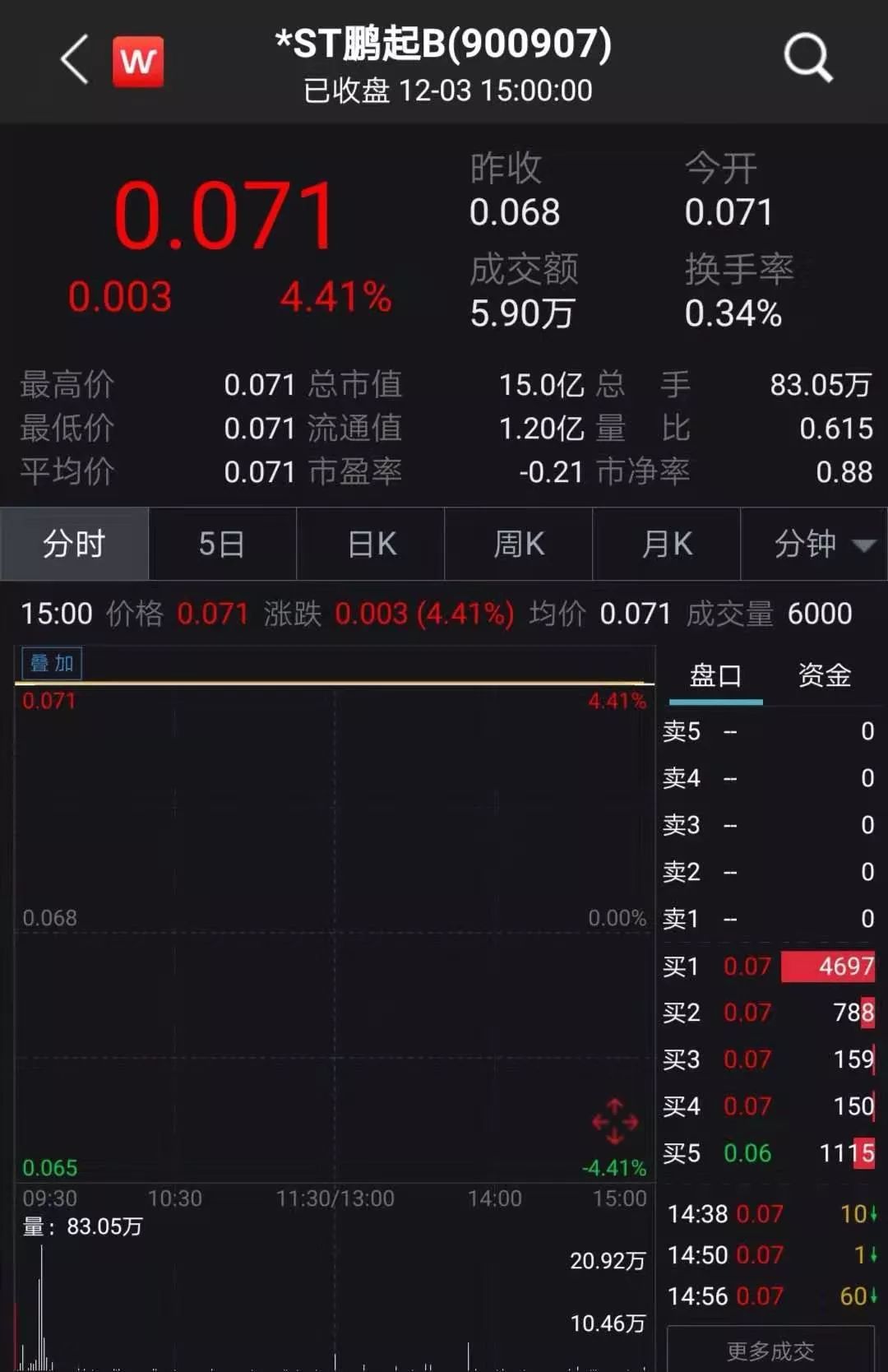Switch to the 5日 chart tab
The height and width of the screenshot is (1372, 888).
click(x=222, y=545)
